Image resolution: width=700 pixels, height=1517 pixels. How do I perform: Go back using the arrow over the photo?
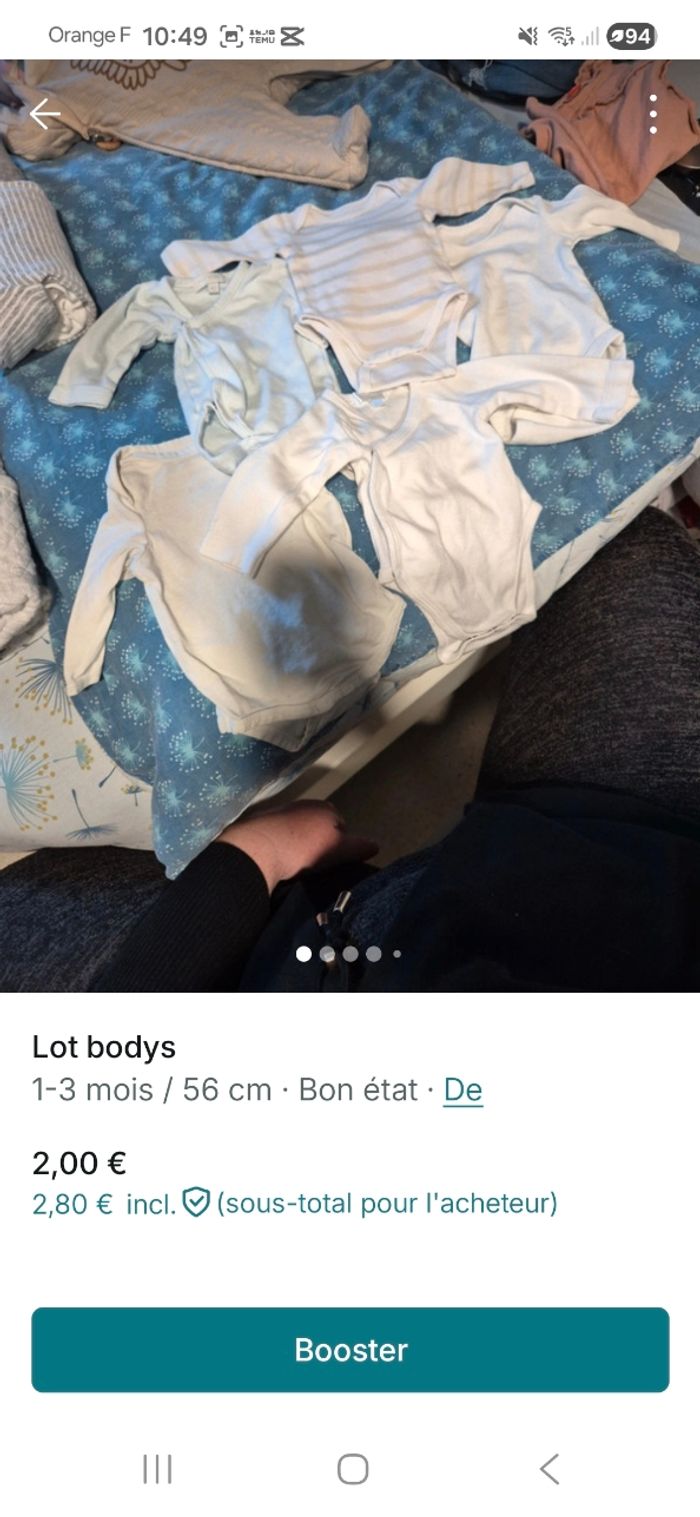pos(45,115)
